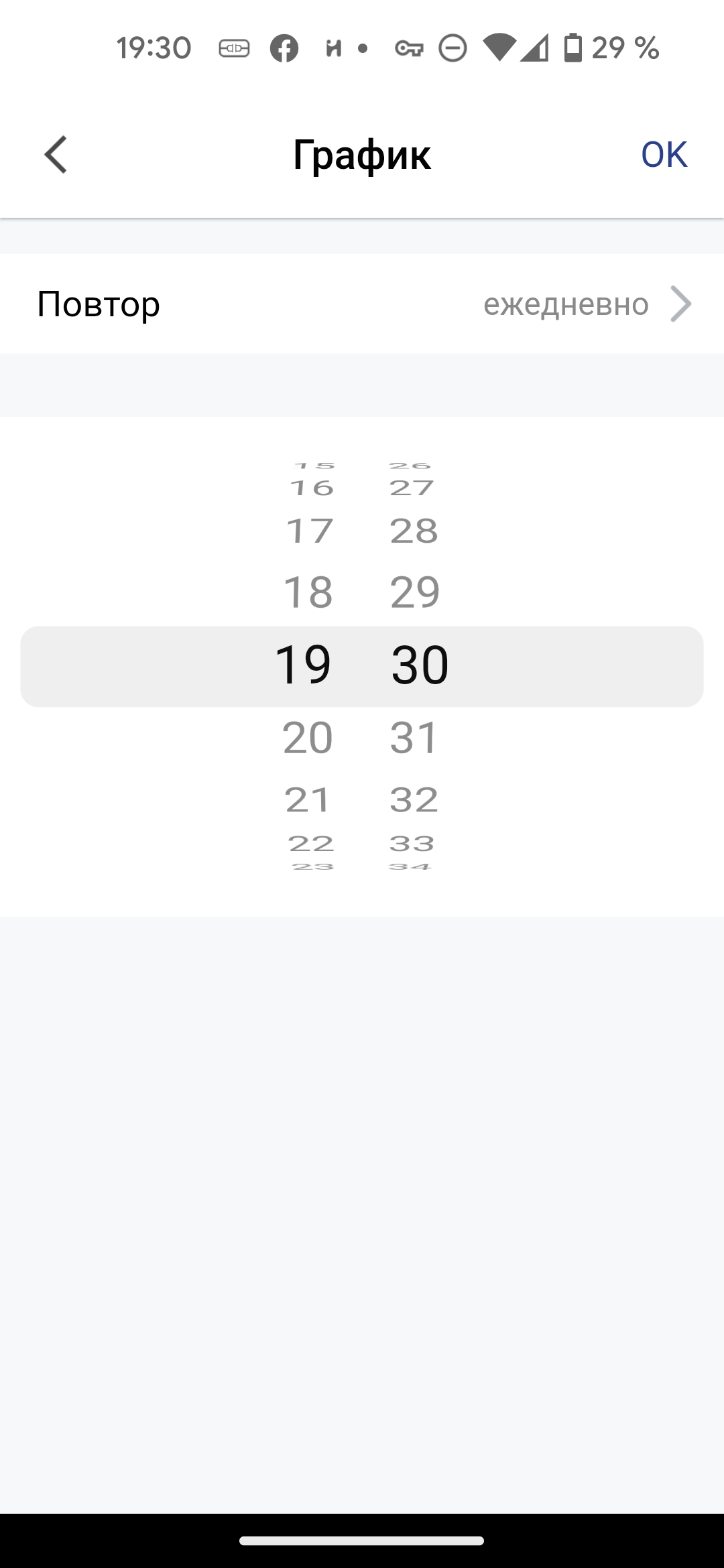Open the Повтор repeat settings
The height and width of the screenshot is (1568, 724).
[x=362, y=304]
